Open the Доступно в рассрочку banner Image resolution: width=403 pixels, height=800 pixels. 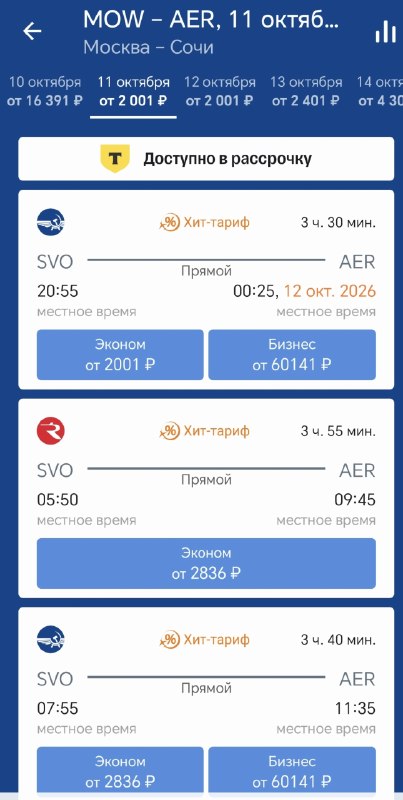[x=206, y=159]
